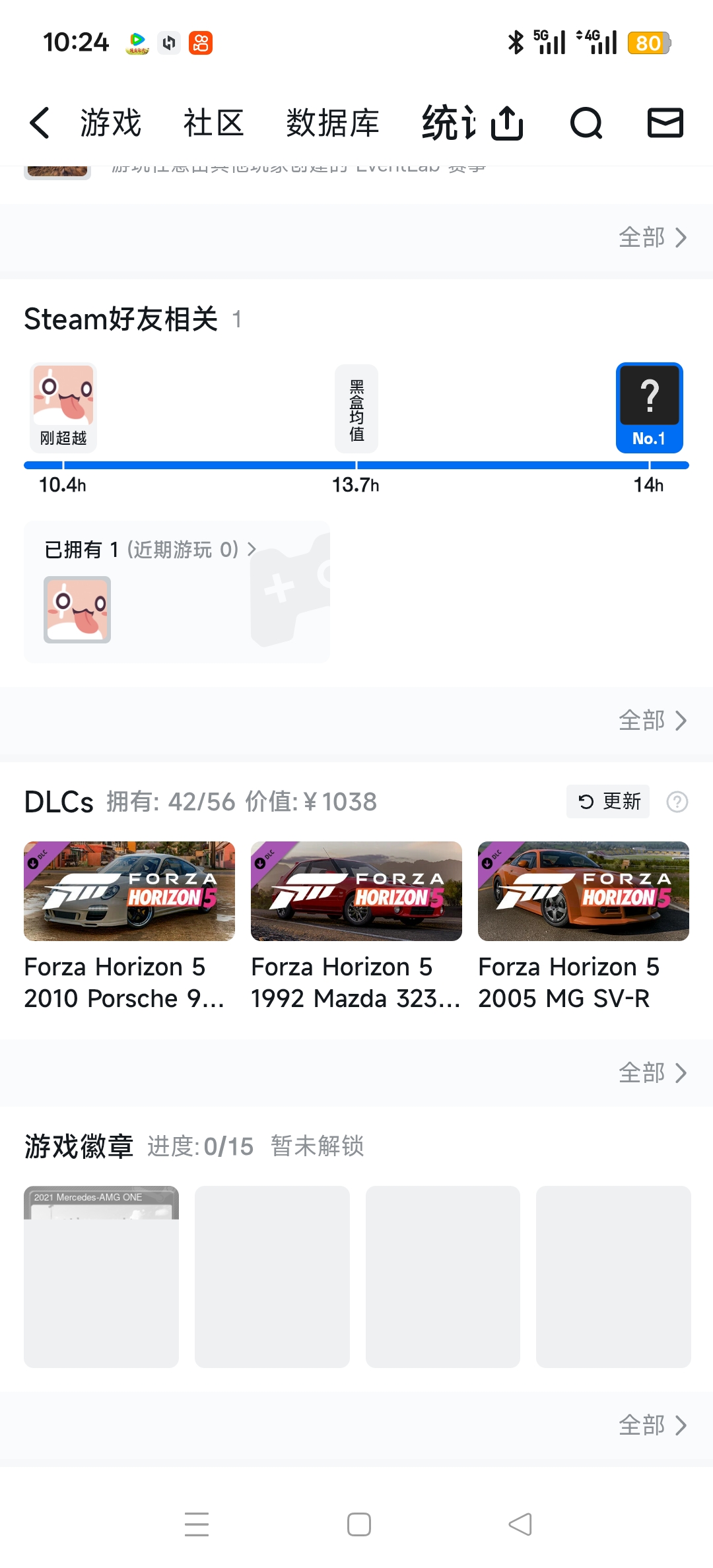Show DLC help question mark info
This screenshot has height=1568, width=713.
677,802
